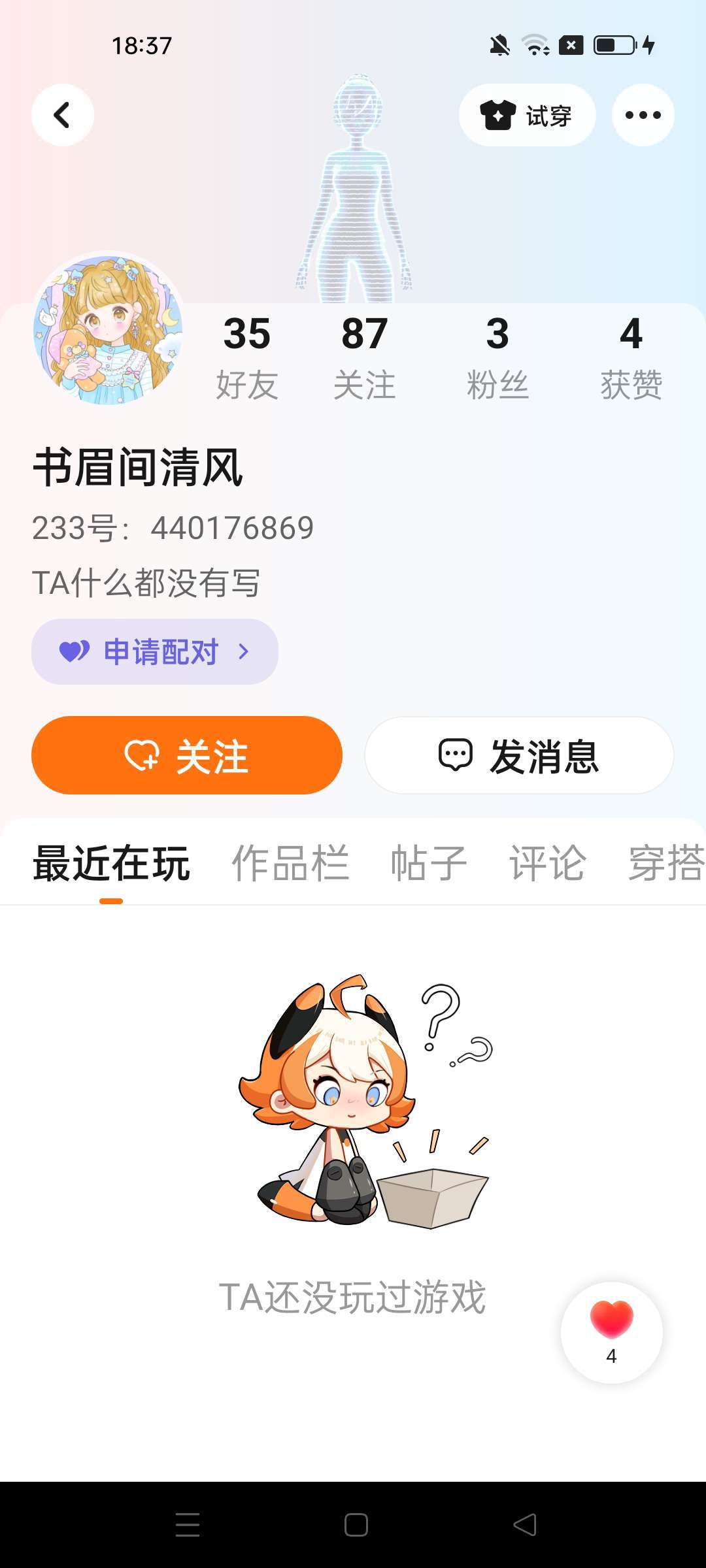Switch to the 帖子 tab

(429, 863)
